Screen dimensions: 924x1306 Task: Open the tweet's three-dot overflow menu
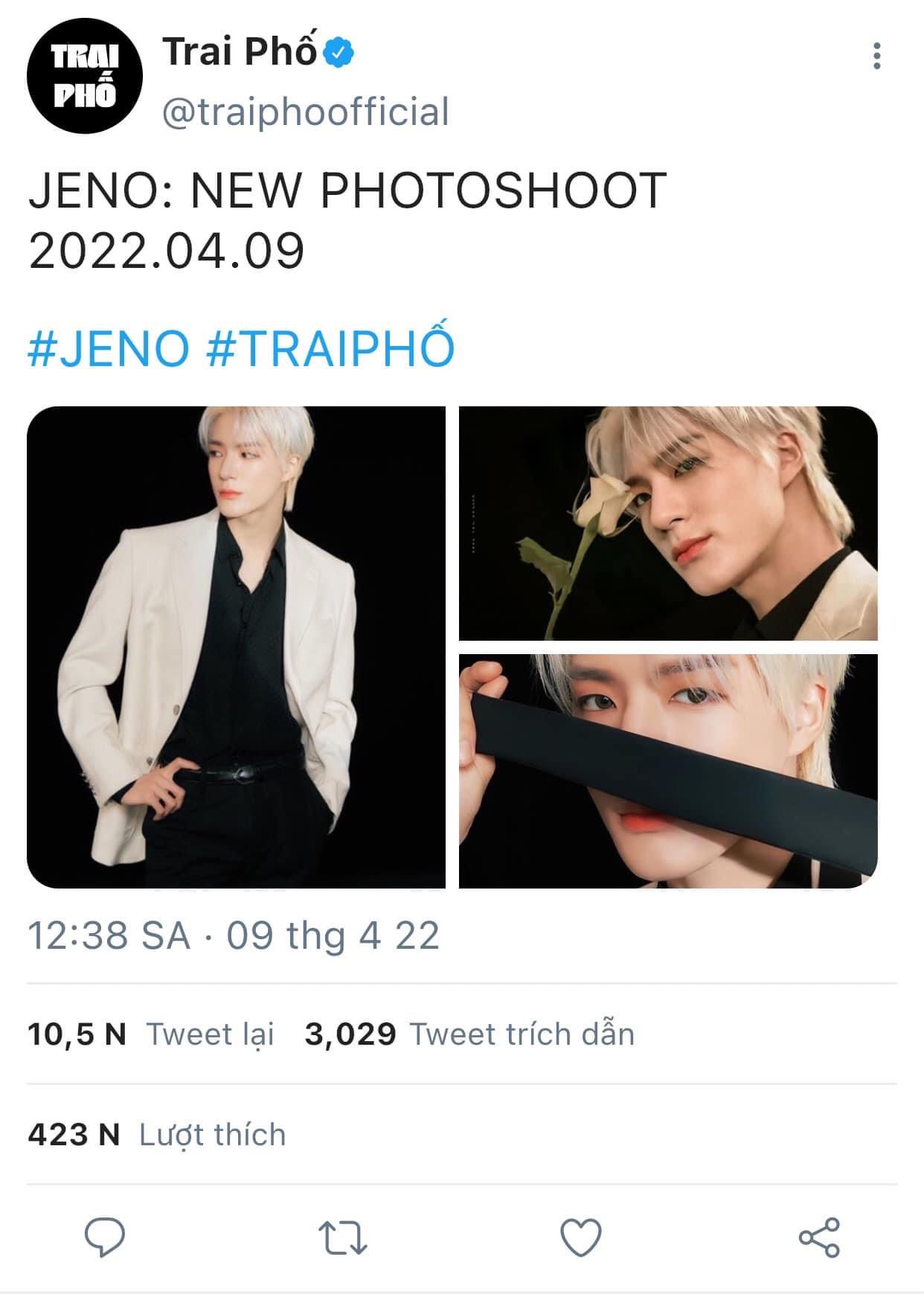click(876, 57)
